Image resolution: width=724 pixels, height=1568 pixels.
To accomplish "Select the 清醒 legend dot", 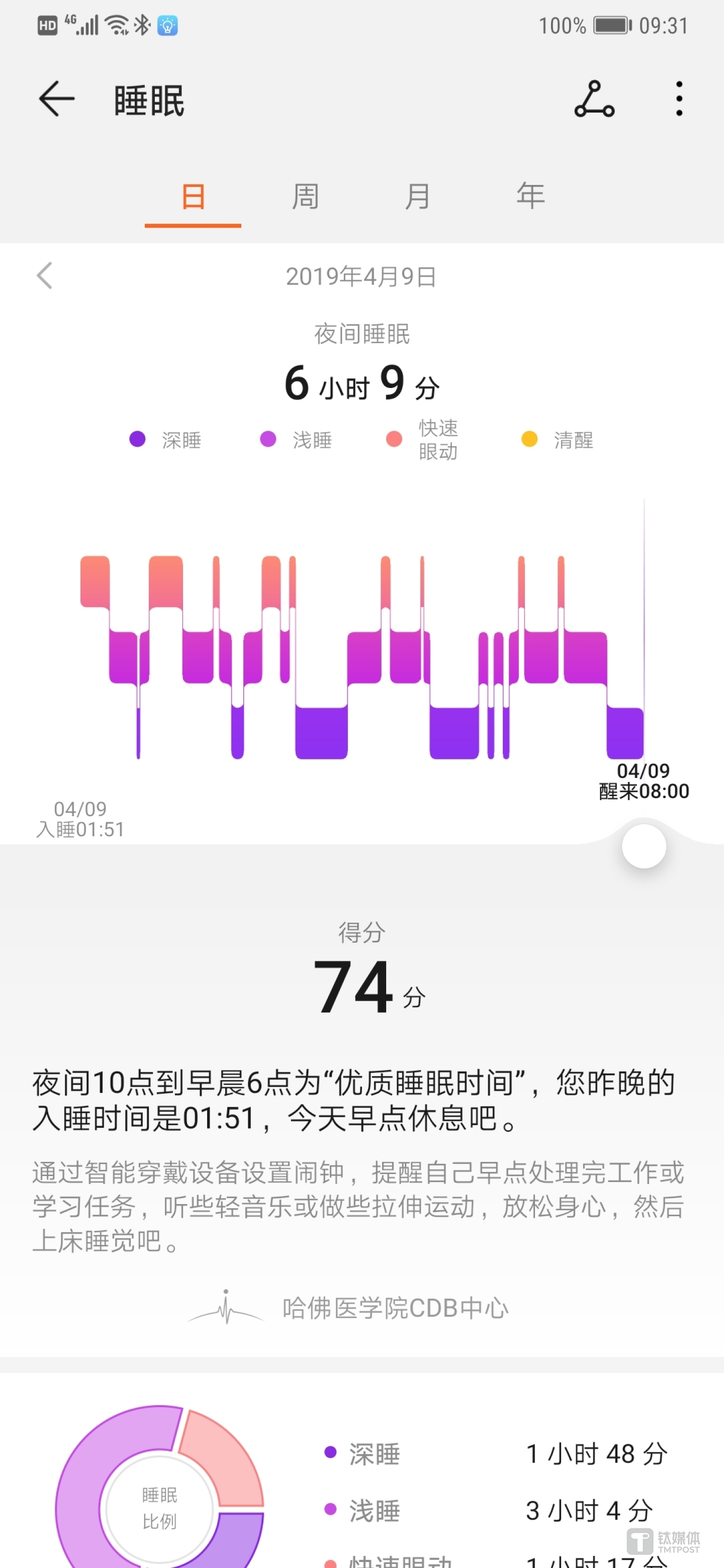I will pos(529,439).
